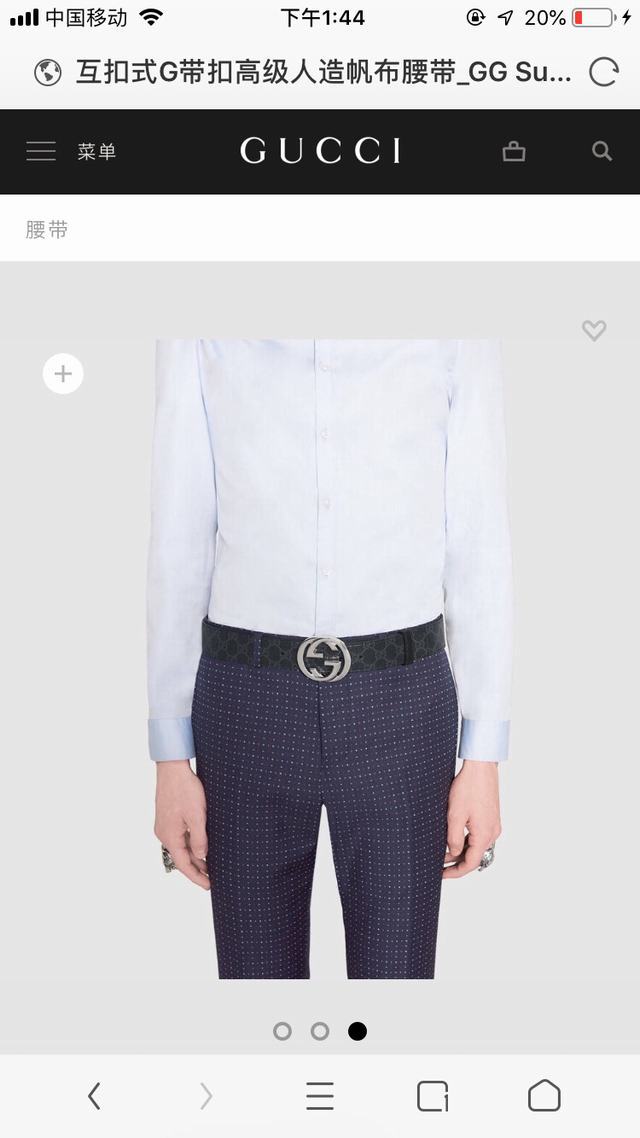The width and height of the screenshot is (640, 1138).
Task: Tap the address bar page title
Action: point(323,72)
